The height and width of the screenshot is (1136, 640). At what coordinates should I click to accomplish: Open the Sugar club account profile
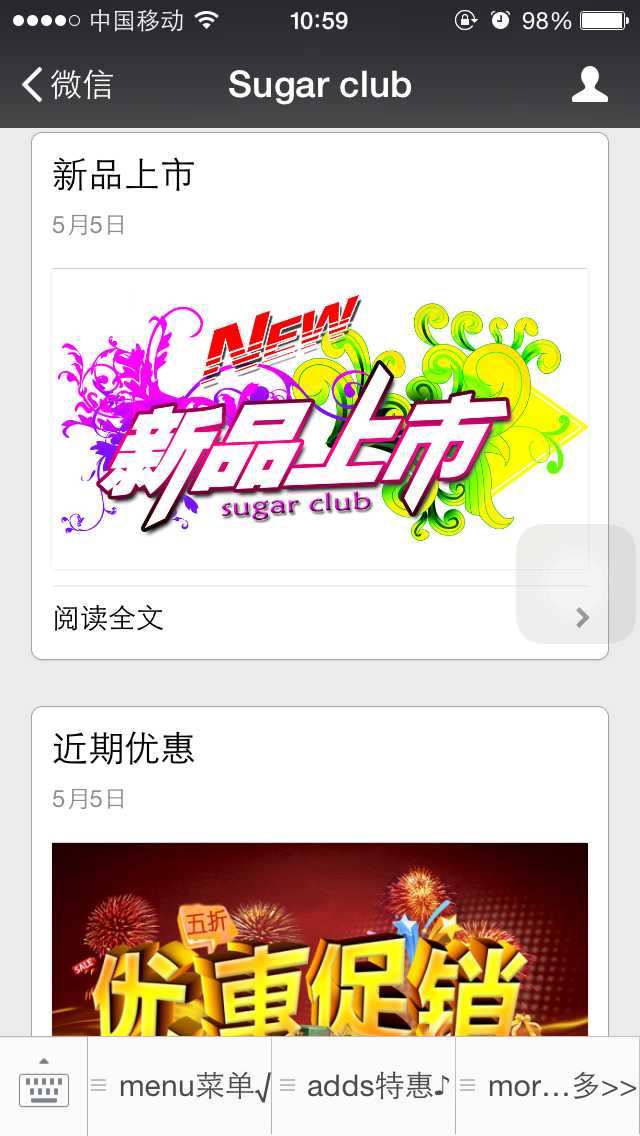click(589, 85)
